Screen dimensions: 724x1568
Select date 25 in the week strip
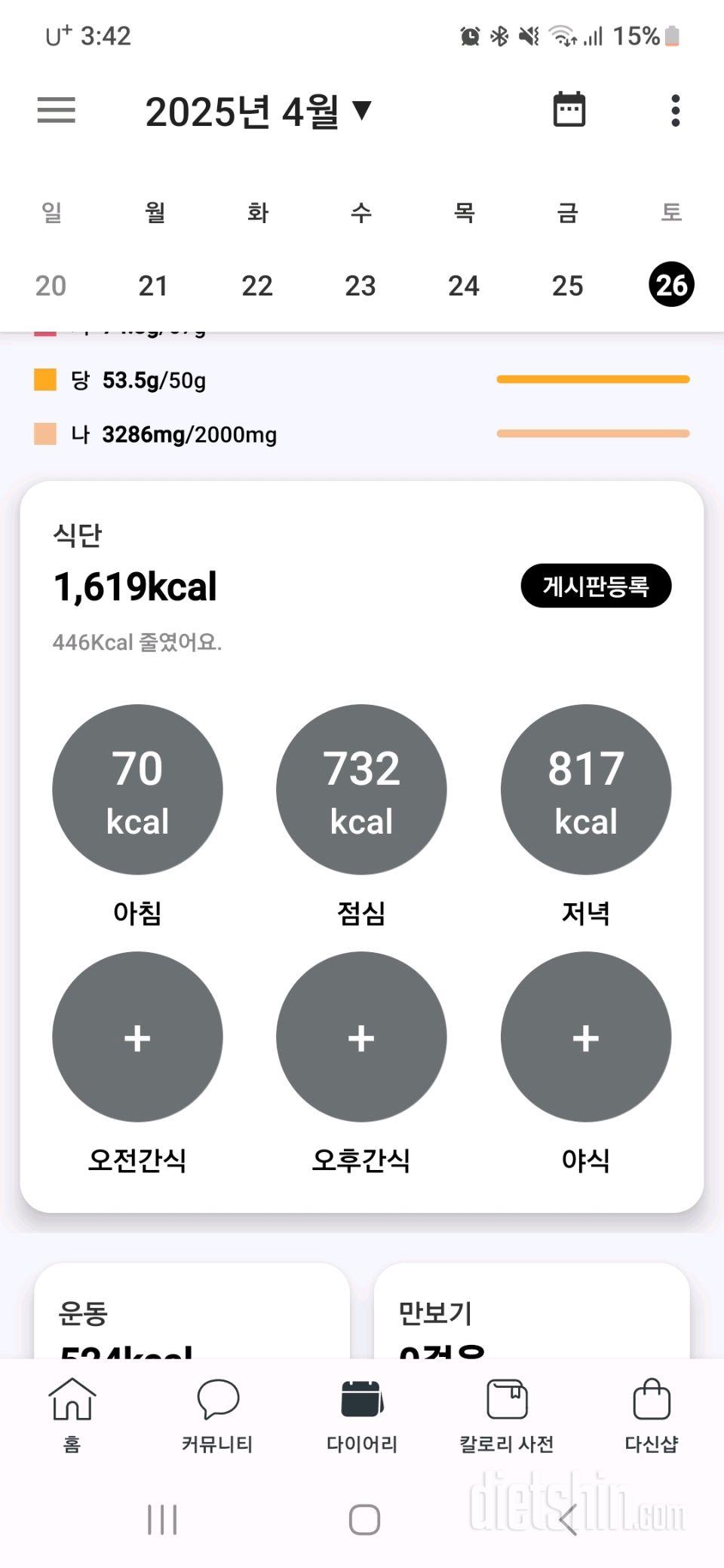tap(567, 286)
